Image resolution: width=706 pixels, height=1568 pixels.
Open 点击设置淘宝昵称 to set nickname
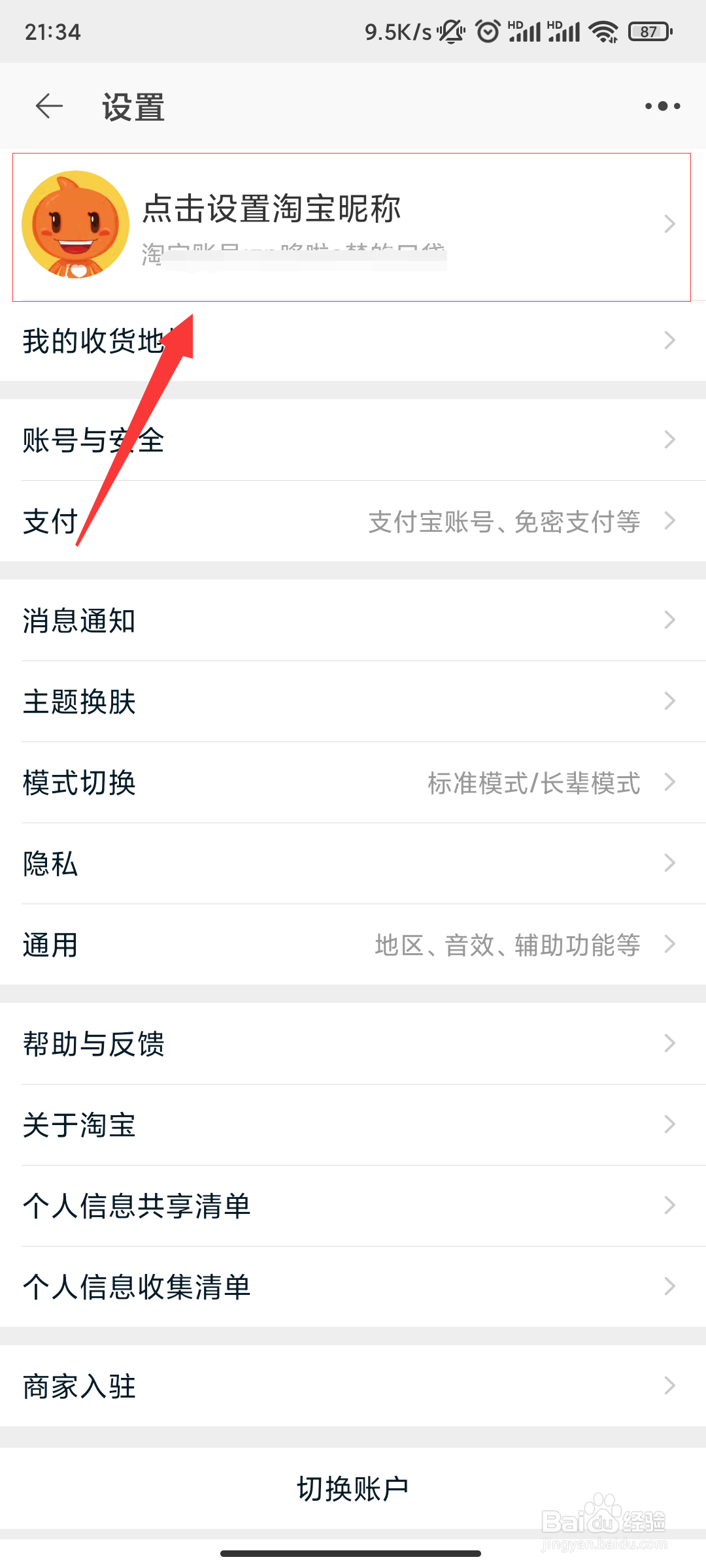point(272,210)
